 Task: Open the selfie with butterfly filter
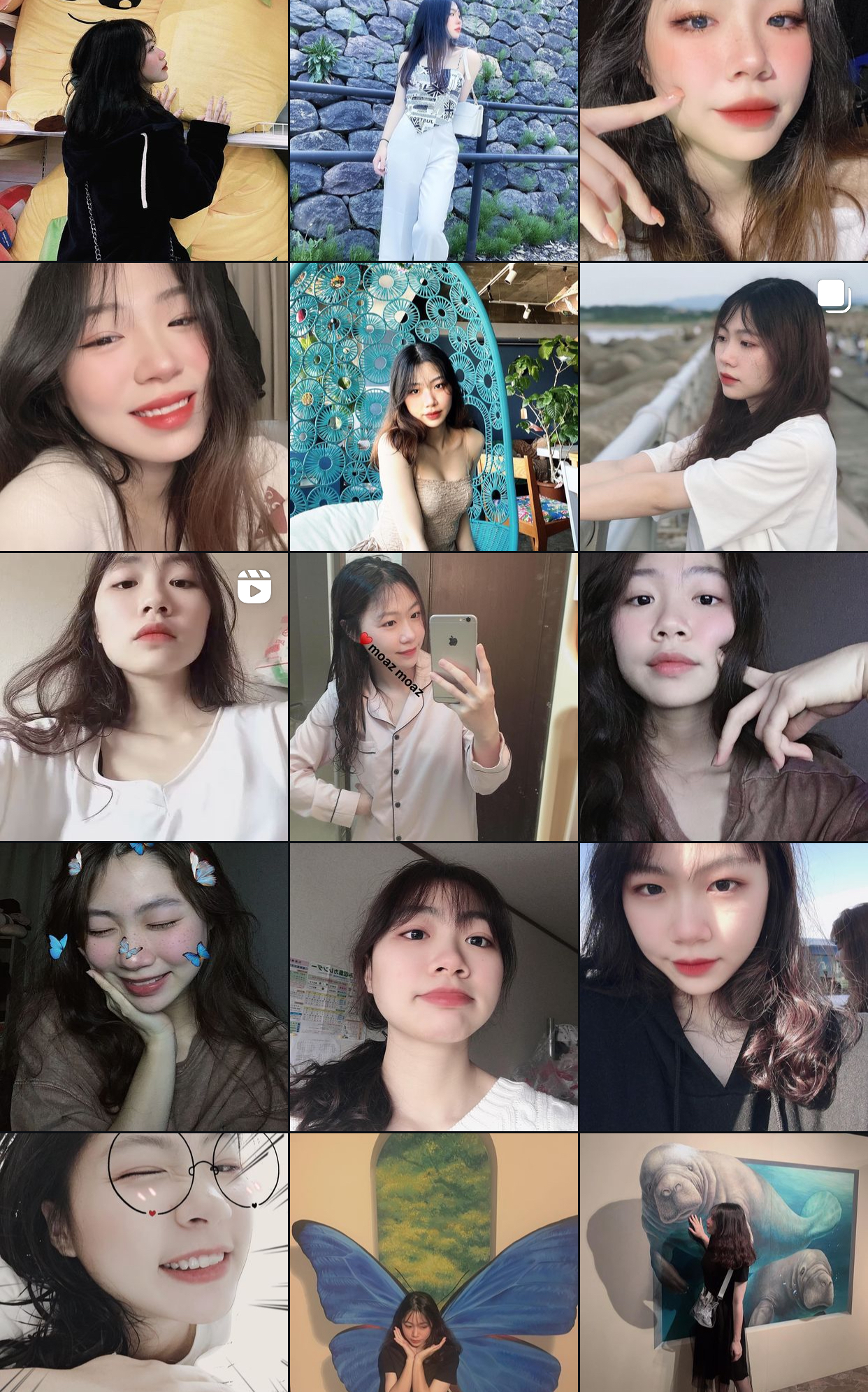[143, 986]
